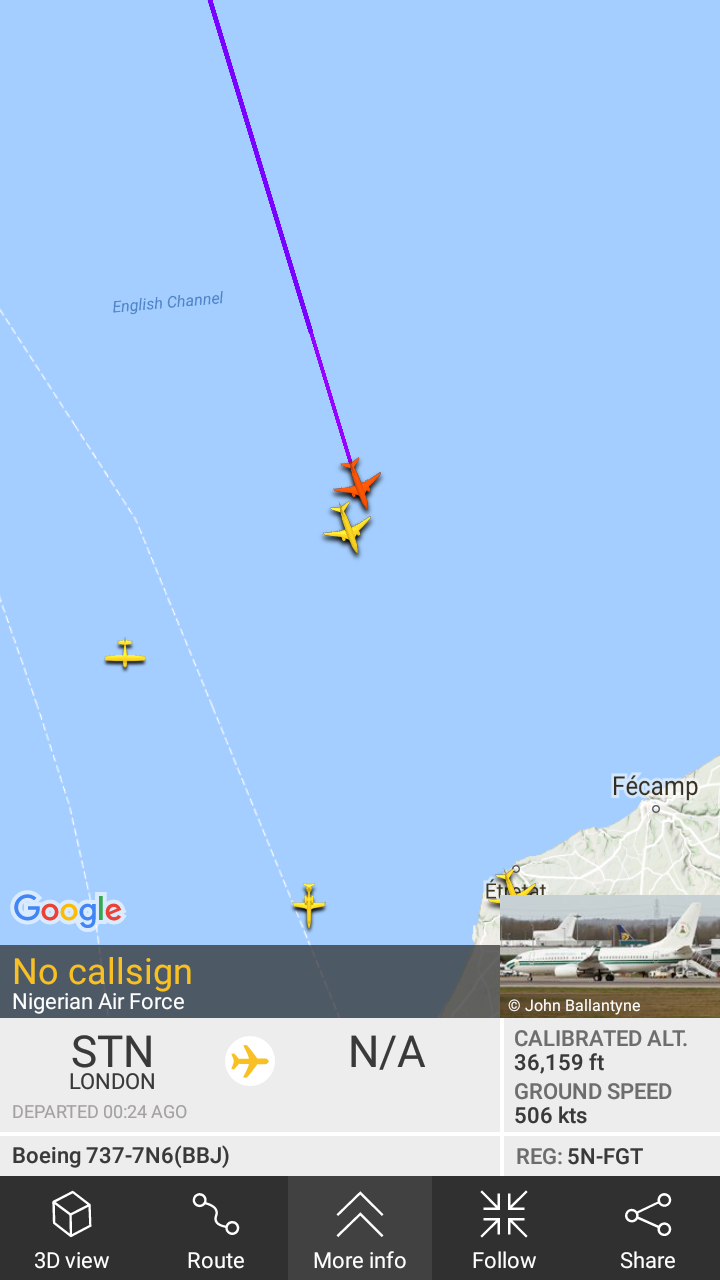
Task: Select the red aircraft on the map
Action: (357, 484)
